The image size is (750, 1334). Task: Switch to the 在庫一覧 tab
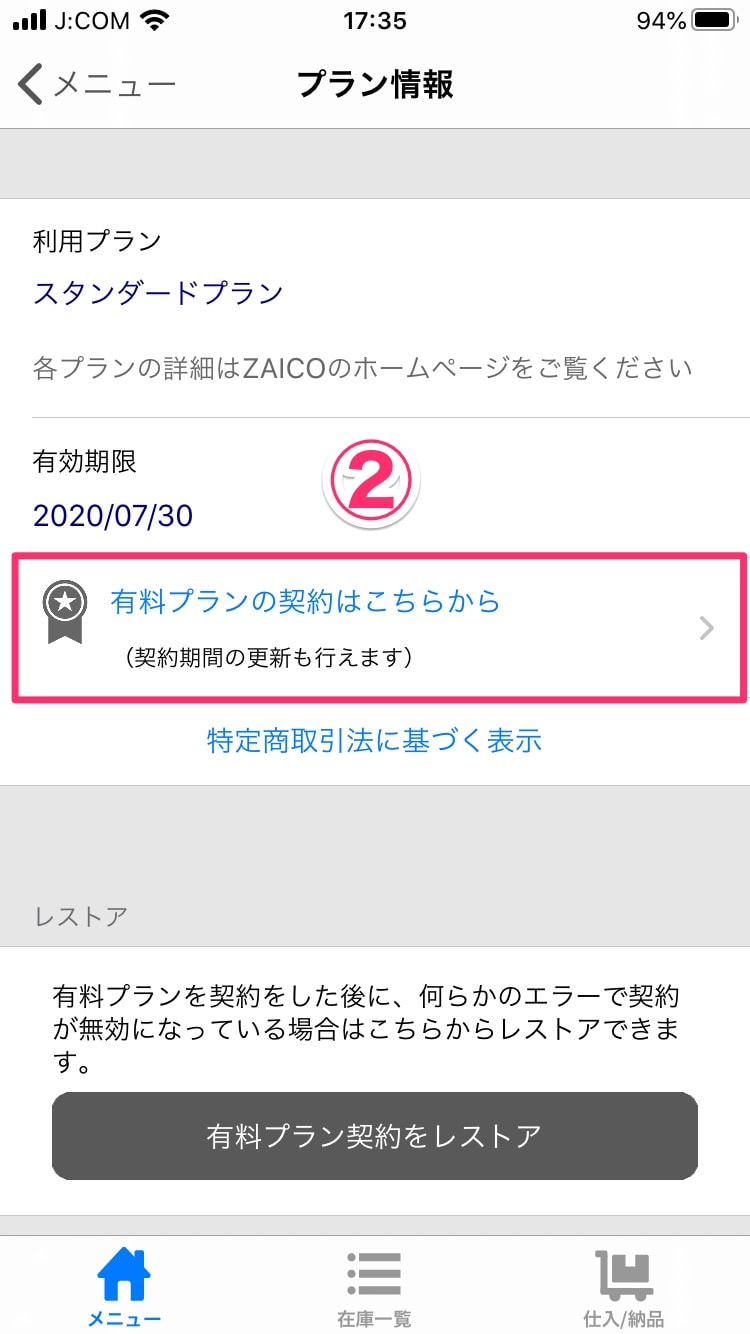[x=374, y=1284]
